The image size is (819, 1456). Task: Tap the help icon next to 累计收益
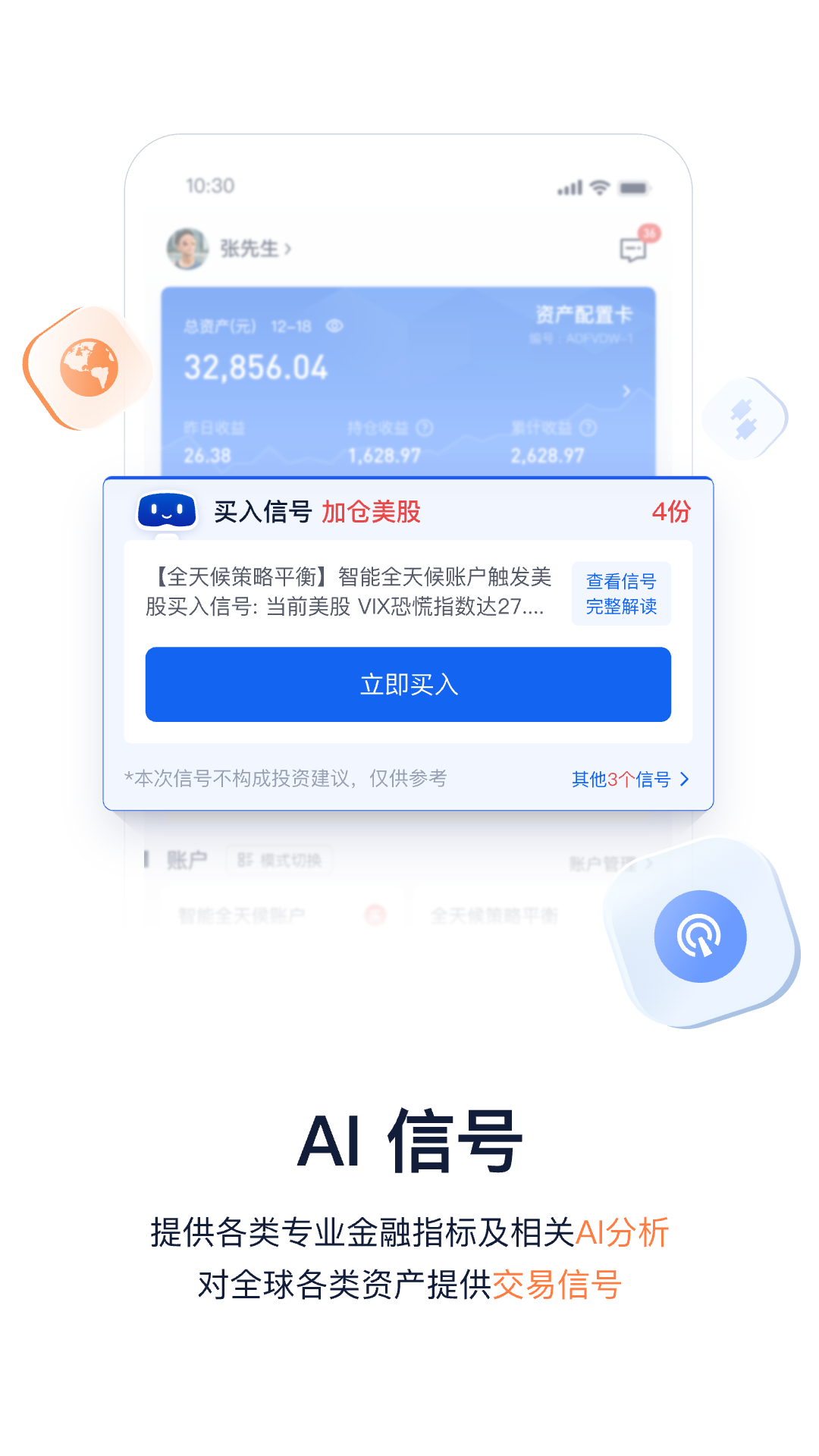[587, 427]
